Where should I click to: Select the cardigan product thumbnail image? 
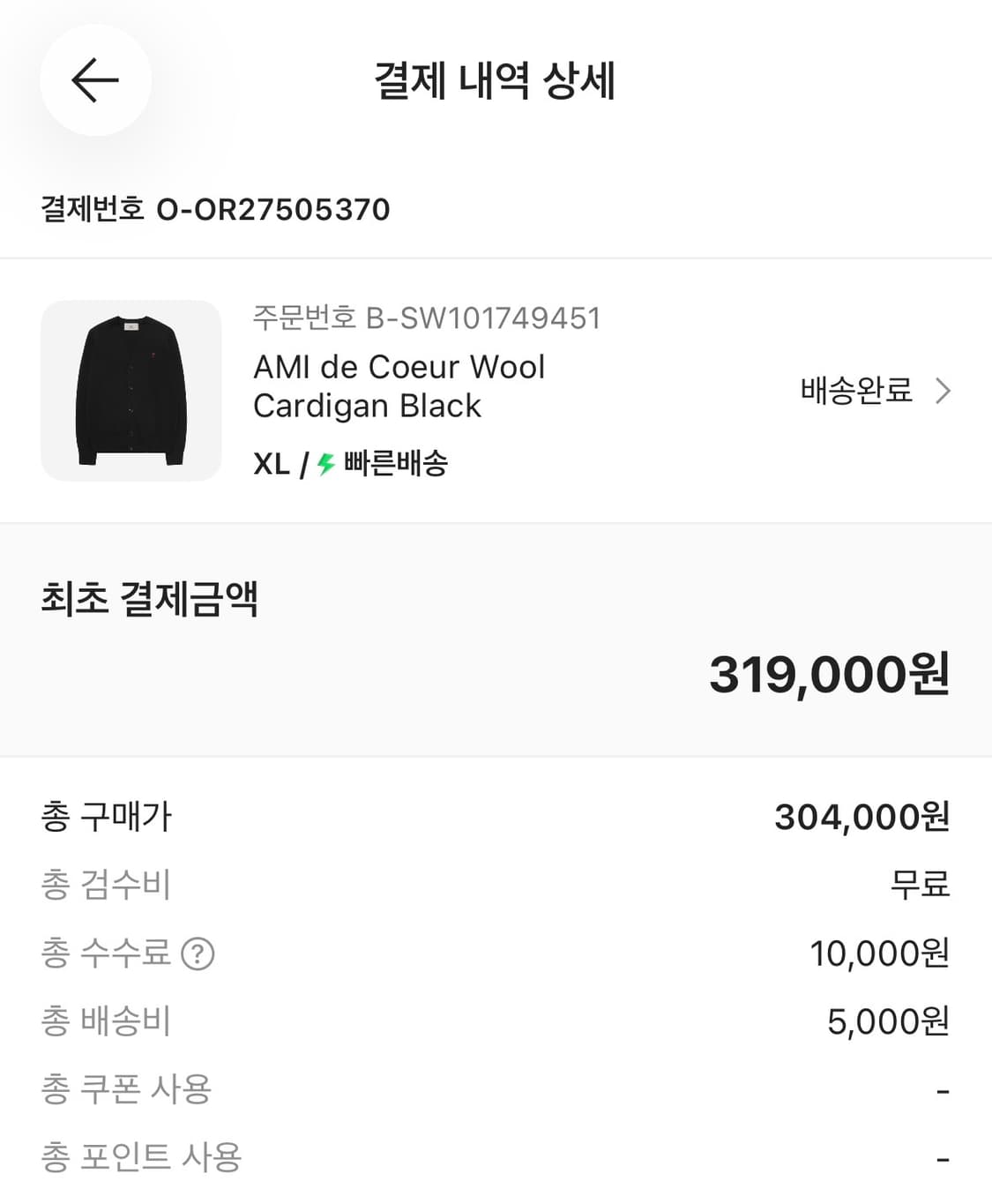click(x=131, y=391)
